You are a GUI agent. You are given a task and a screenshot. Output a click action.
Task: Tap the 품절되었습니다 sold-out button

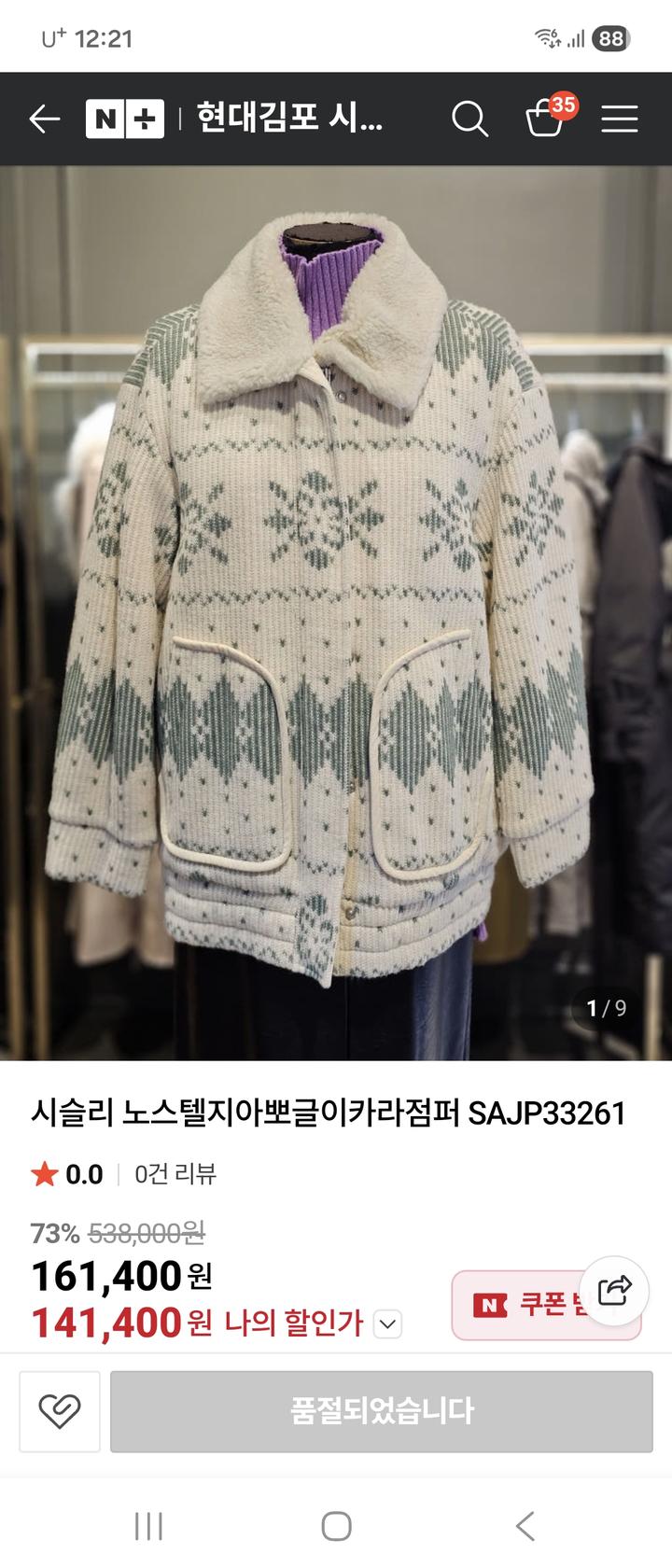(381, 1411)
